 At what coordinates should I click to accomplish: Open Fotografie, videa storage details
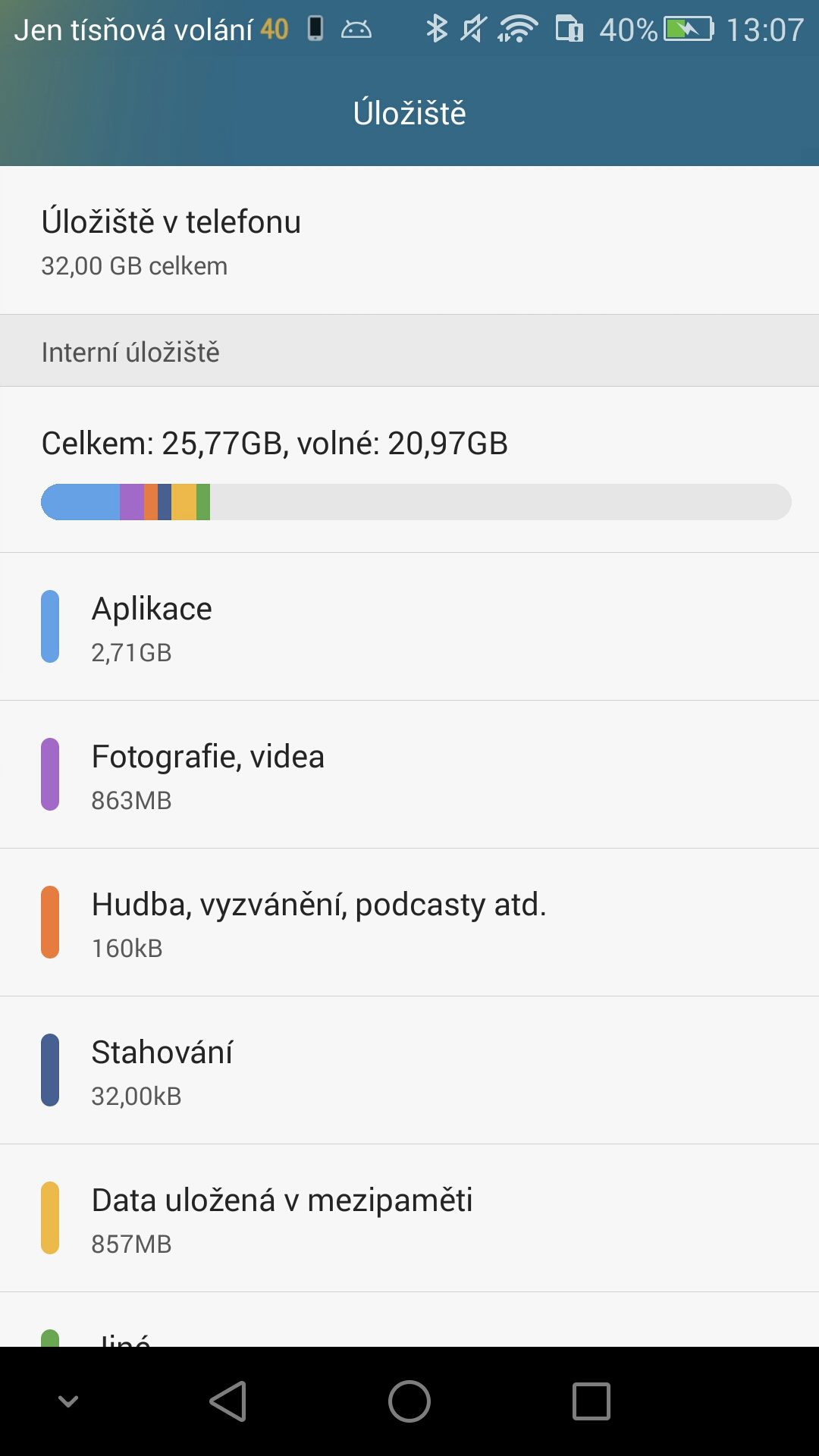409,774
